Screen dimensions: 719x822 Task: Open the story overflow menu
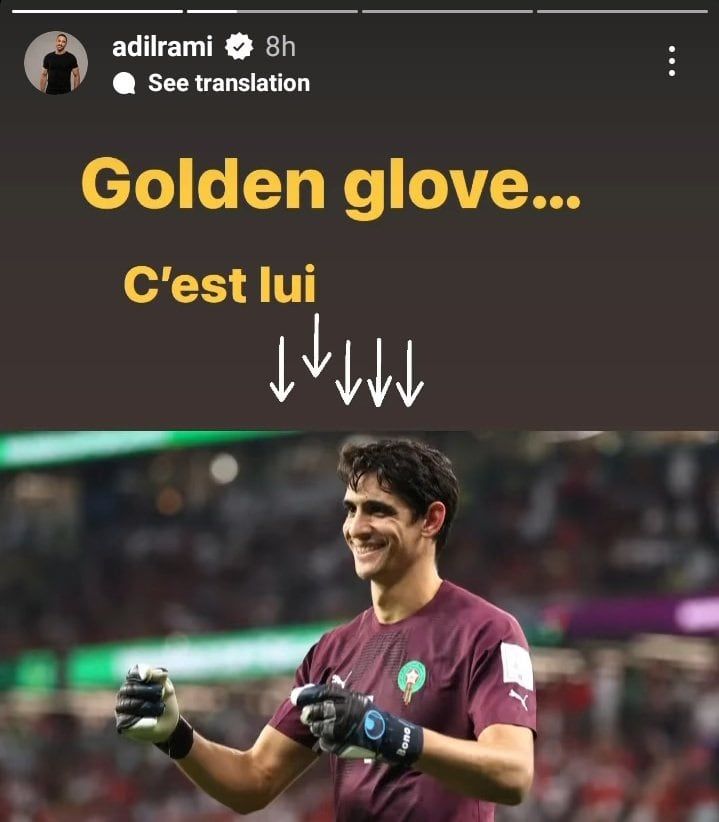(x=671, y=62)
